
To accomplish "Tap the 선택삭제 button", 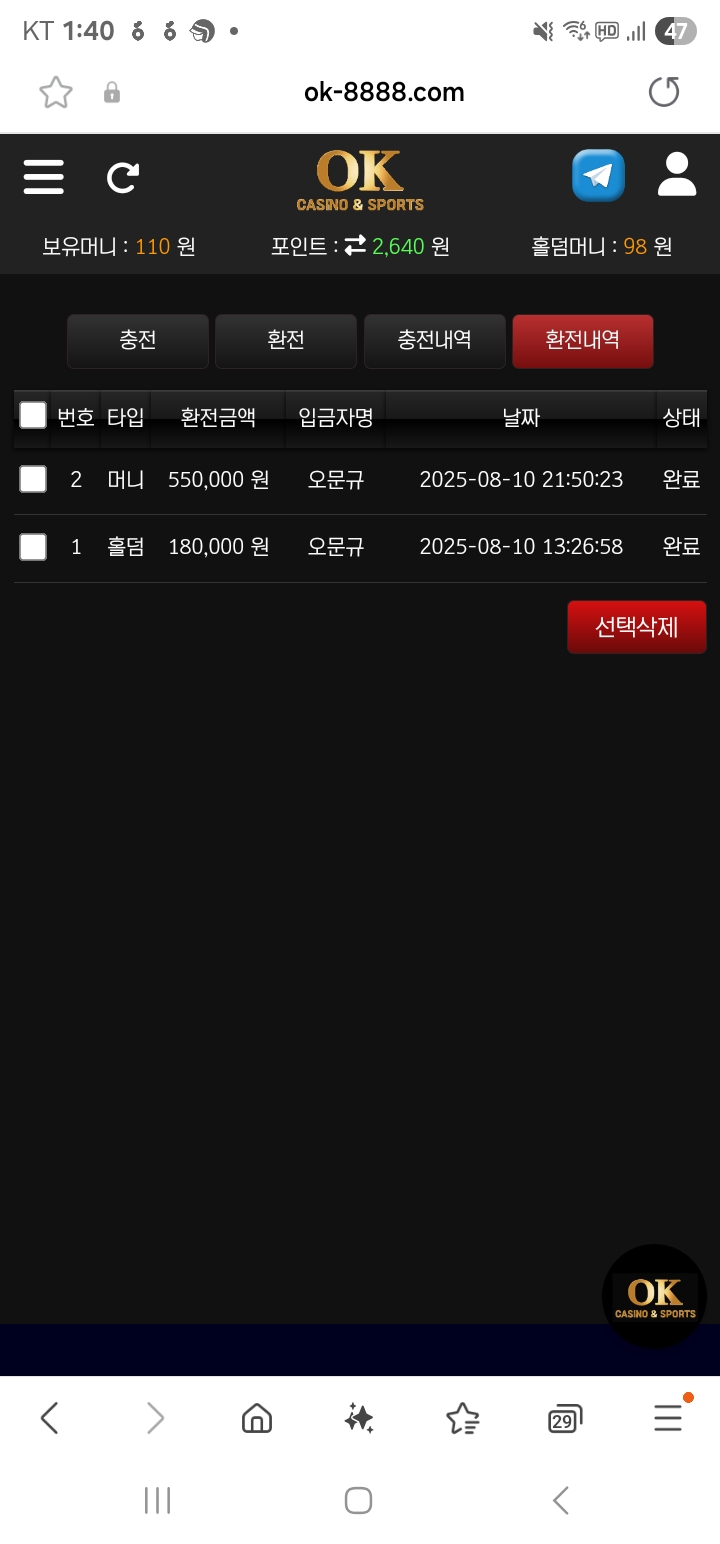I will 636,627.
